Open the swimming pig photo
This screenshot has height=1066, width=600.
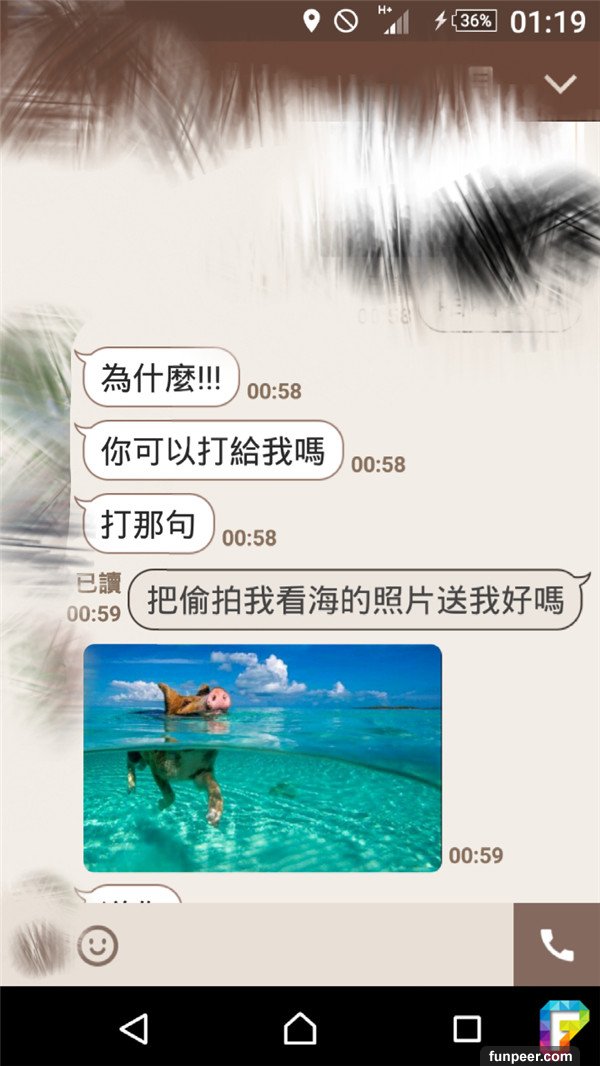[262, 757]
